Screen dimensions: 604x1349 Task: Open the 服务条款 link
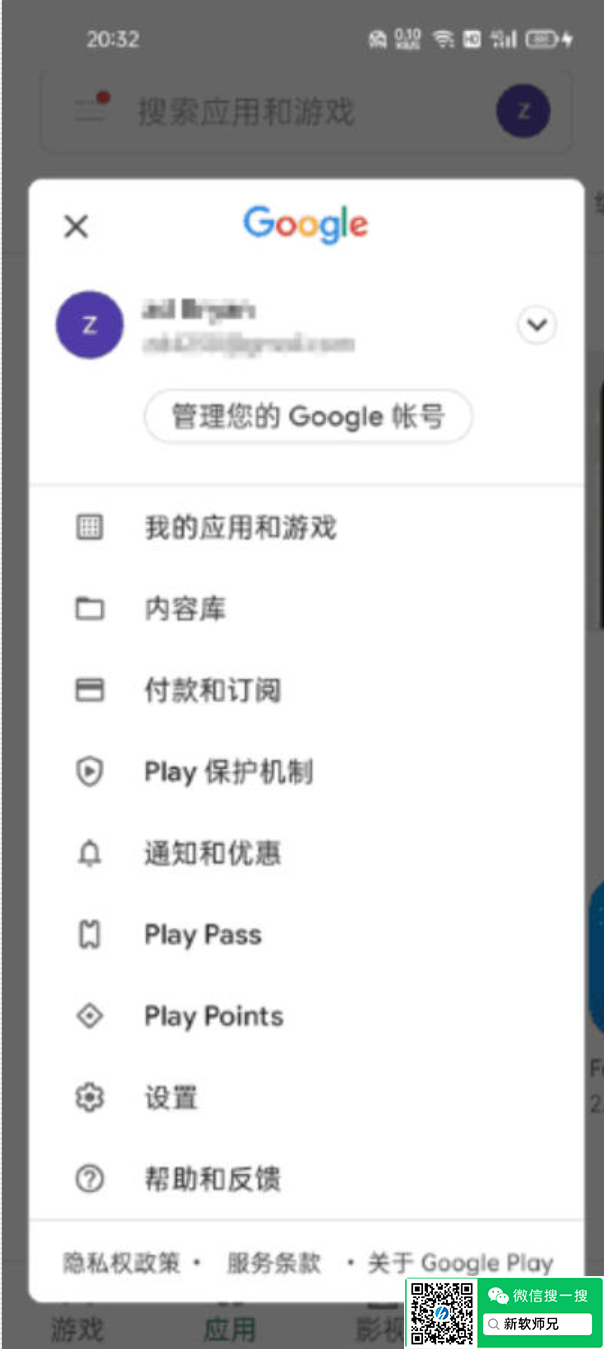click(274, 1263)
